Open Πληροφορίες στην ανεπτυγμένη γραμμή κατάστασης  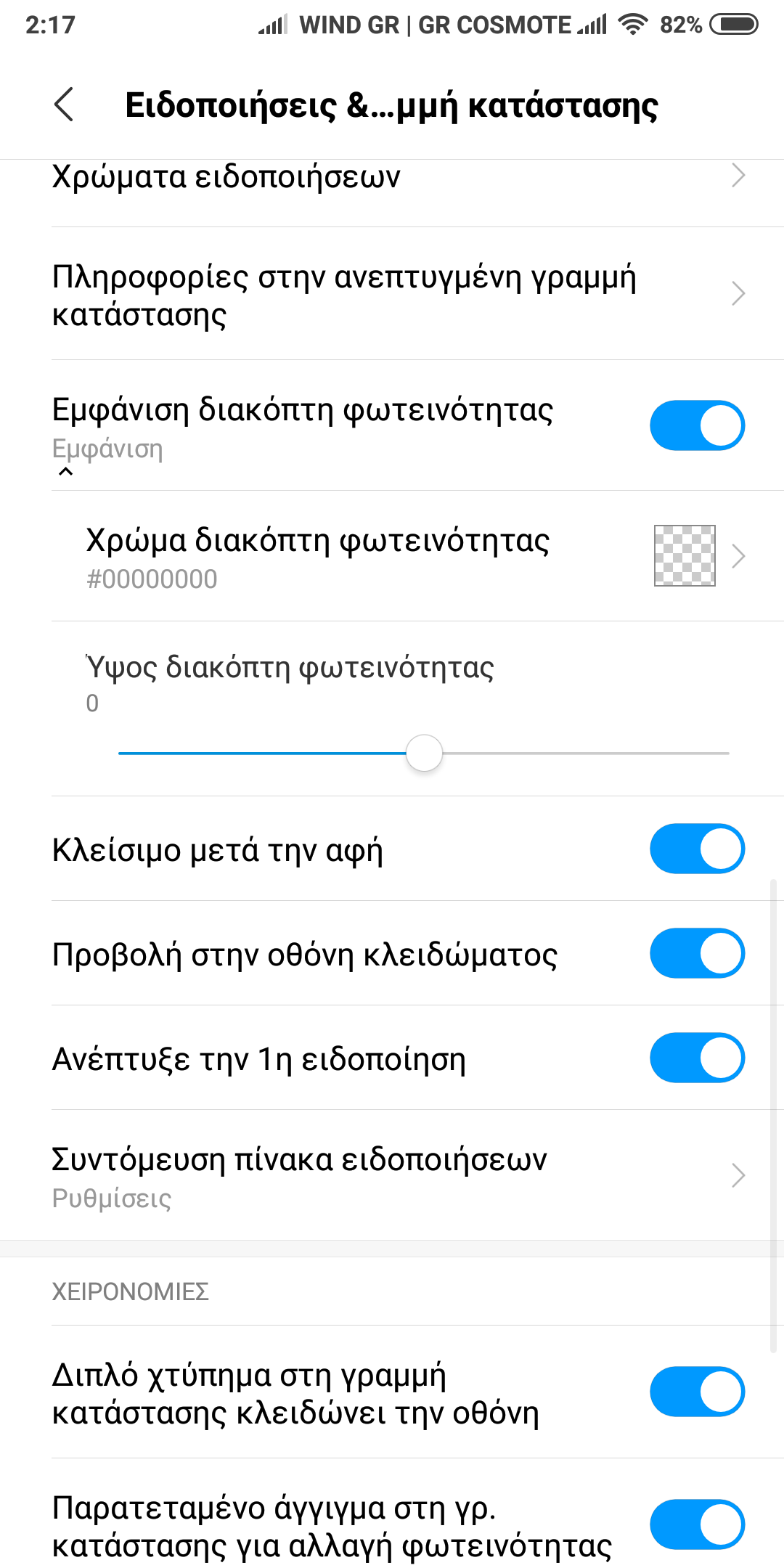(x=392, y=294)
